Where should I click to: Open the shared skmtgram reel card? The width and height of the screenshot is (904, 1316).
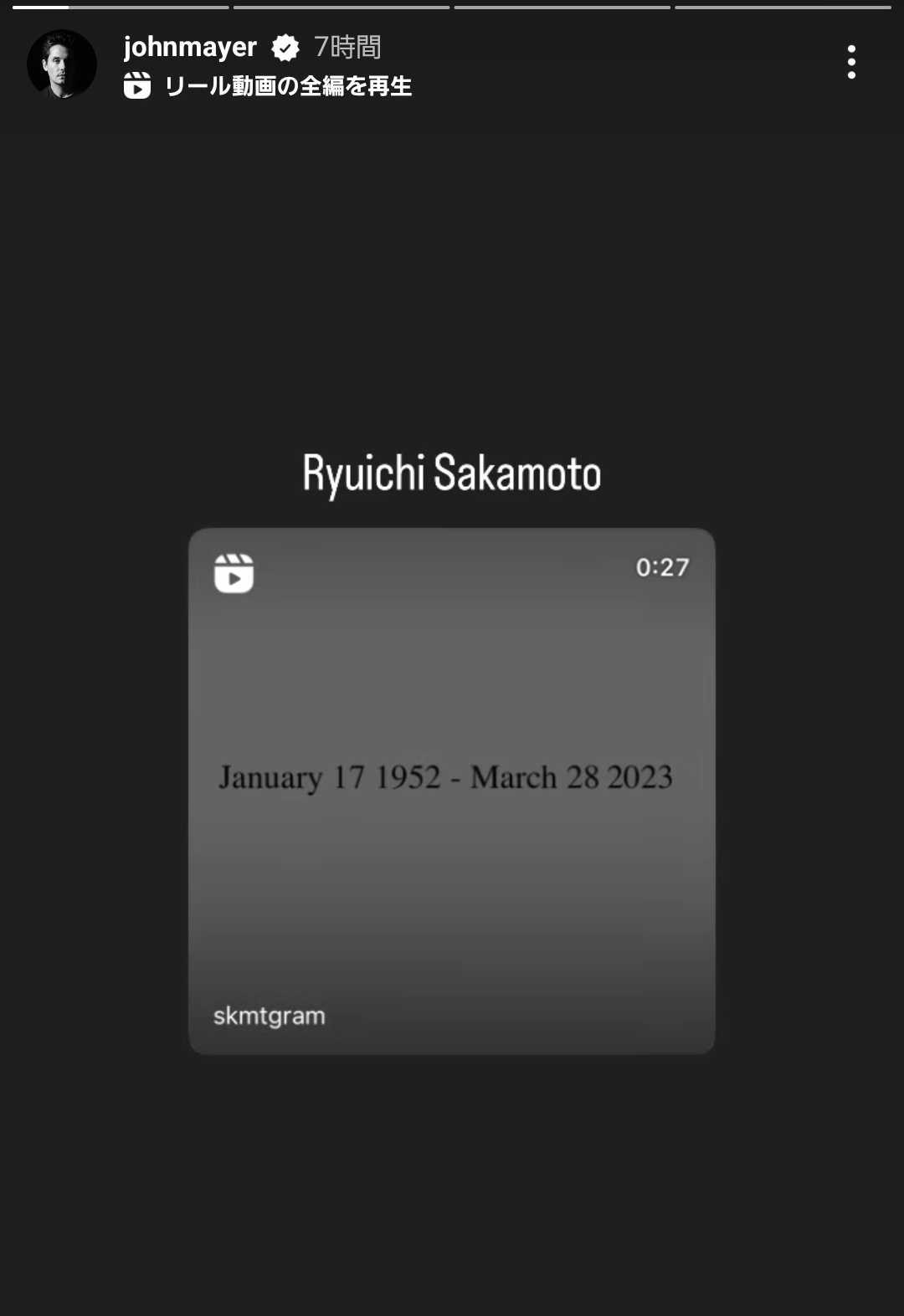coord(452,791)
